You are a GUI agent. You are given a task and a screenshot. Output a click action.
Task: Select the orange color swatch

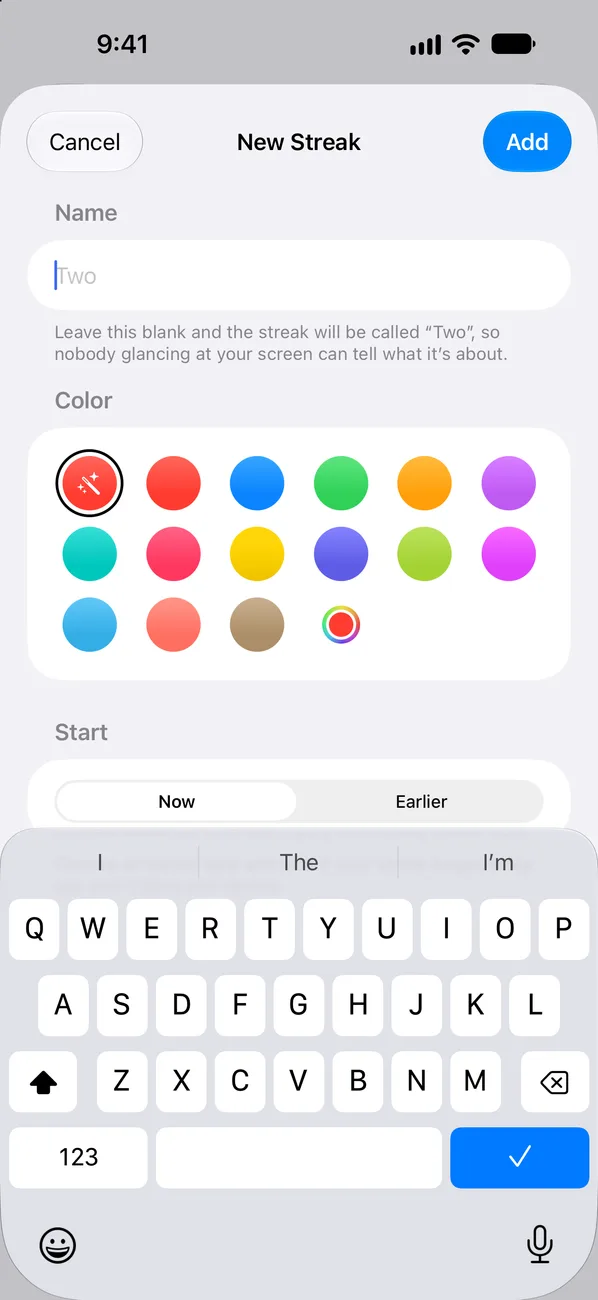pyautogui.click(x=425, y=484)
